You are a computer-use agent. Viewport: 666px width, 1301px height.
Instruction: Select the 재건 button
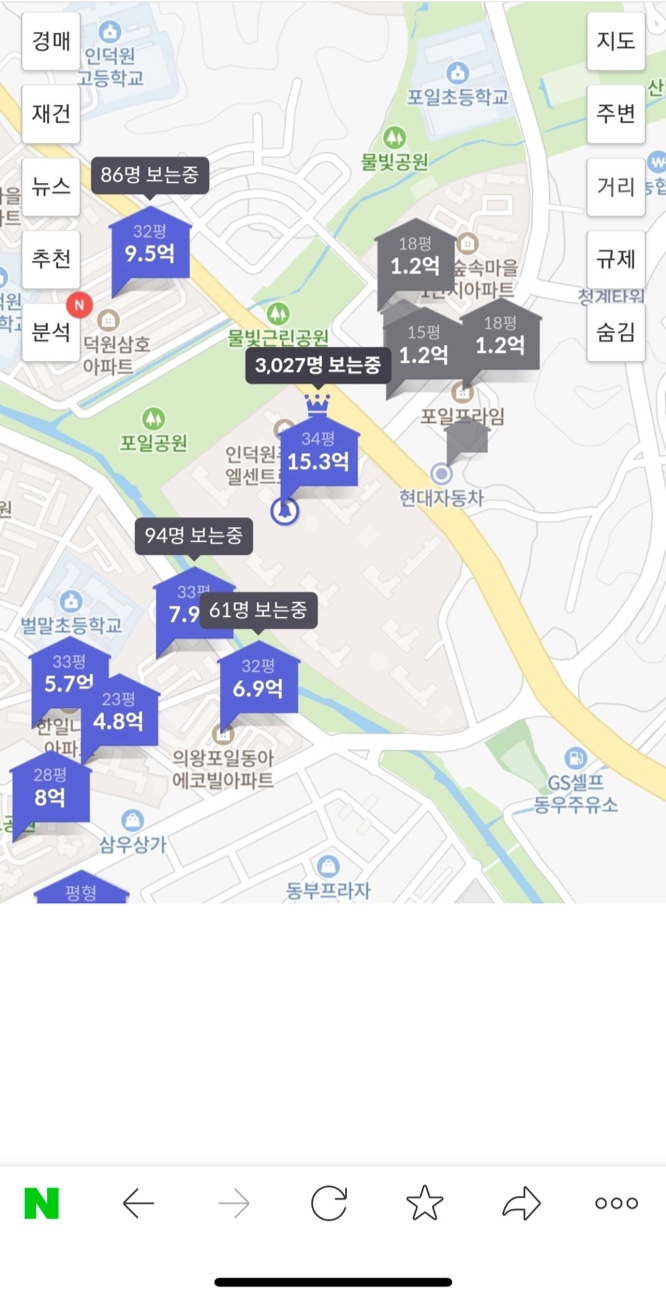(x=51, y=113)
